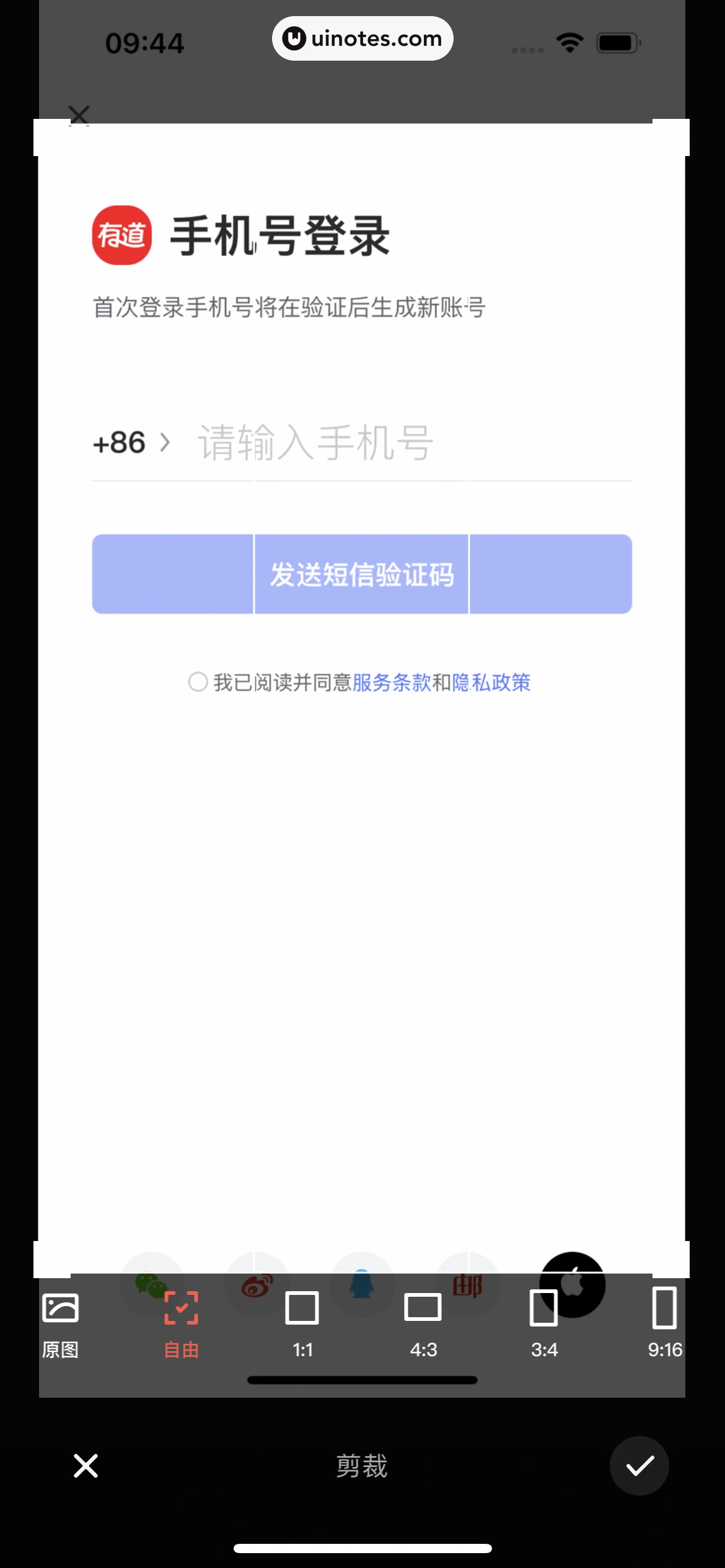Close the login sheet with X
The height and width of the screenshot is (1568, 725).
(78, 115)
